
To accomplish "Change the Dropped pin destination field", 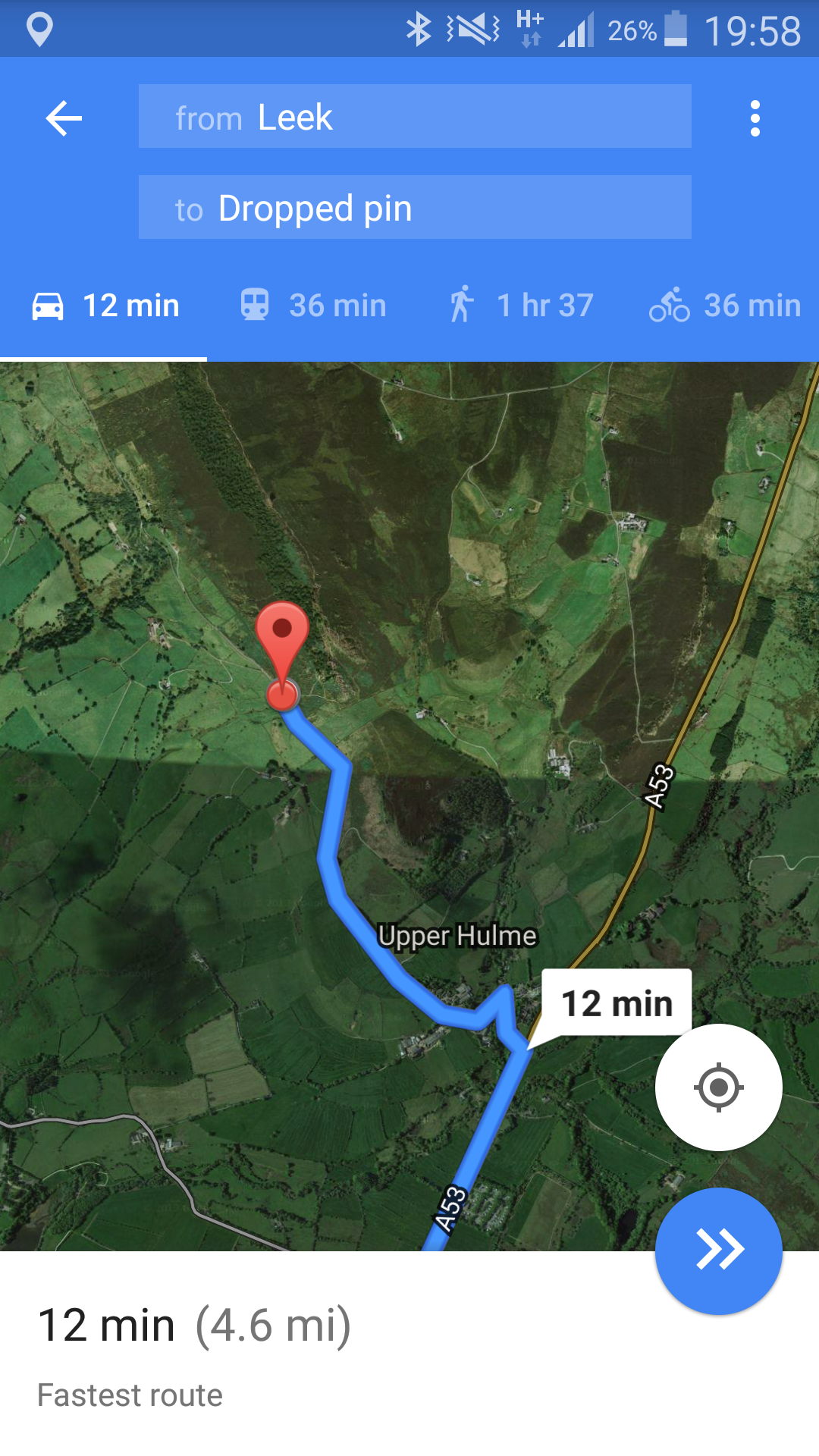I will tap(415, 207).
